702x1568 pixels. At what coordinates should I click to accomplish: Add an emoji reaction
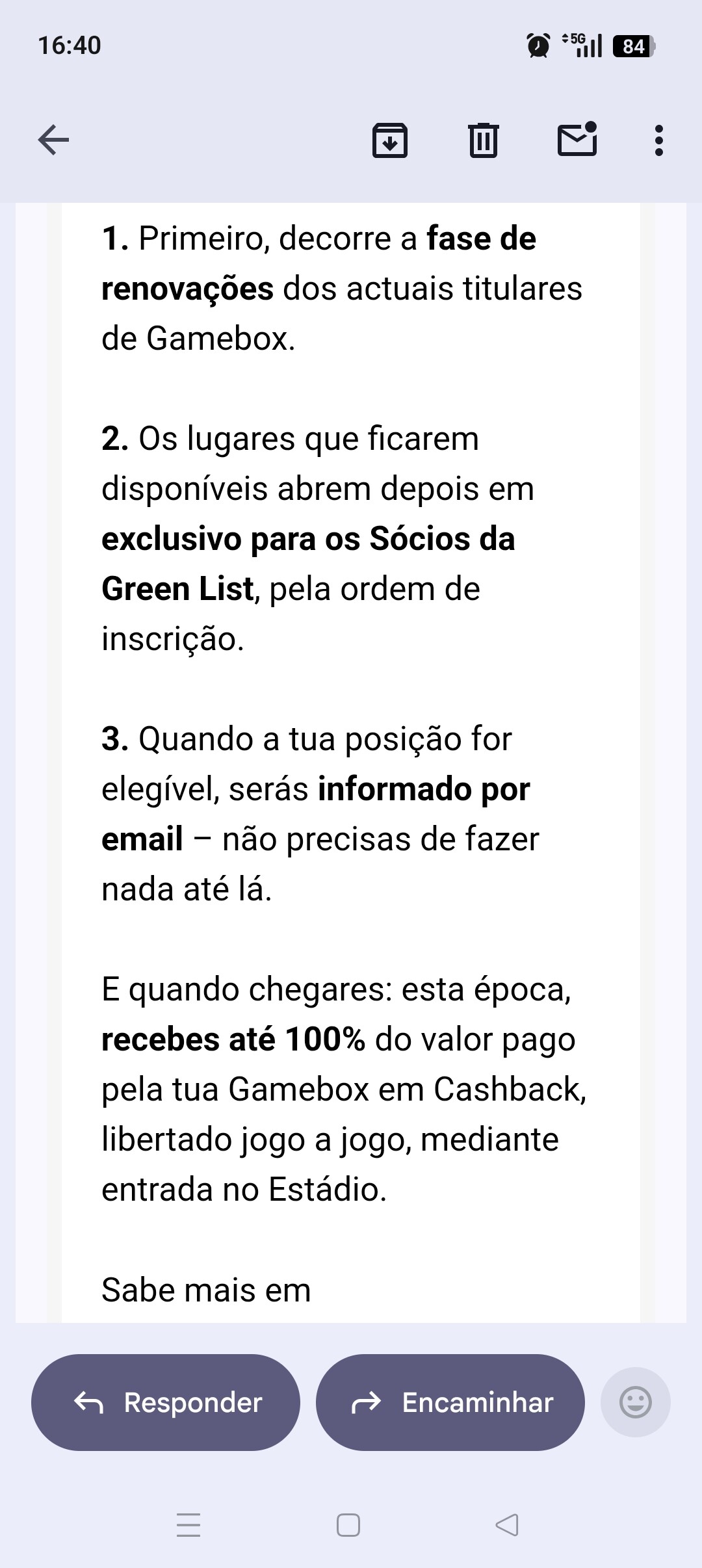click(x=636, y=1402)
